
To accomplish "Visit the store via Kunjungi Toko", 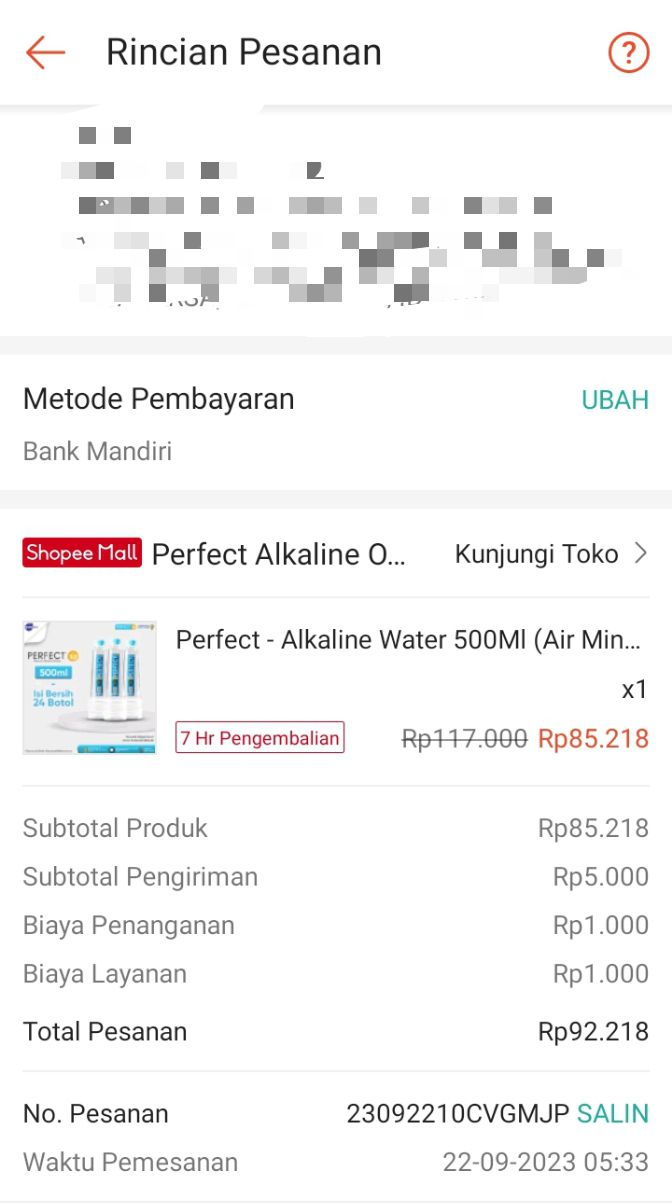I will point(551,553).
